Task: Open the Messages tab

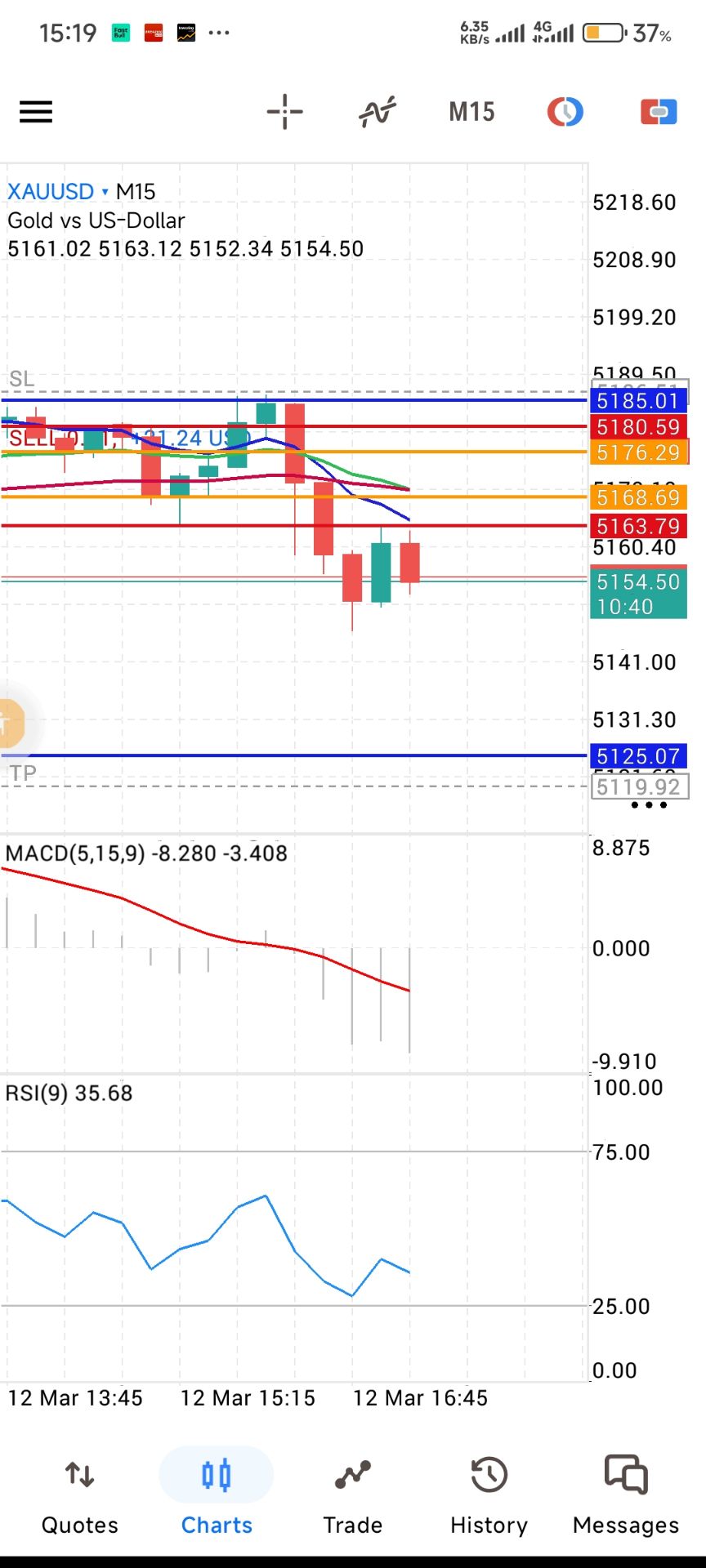Action: point(625,1494)
